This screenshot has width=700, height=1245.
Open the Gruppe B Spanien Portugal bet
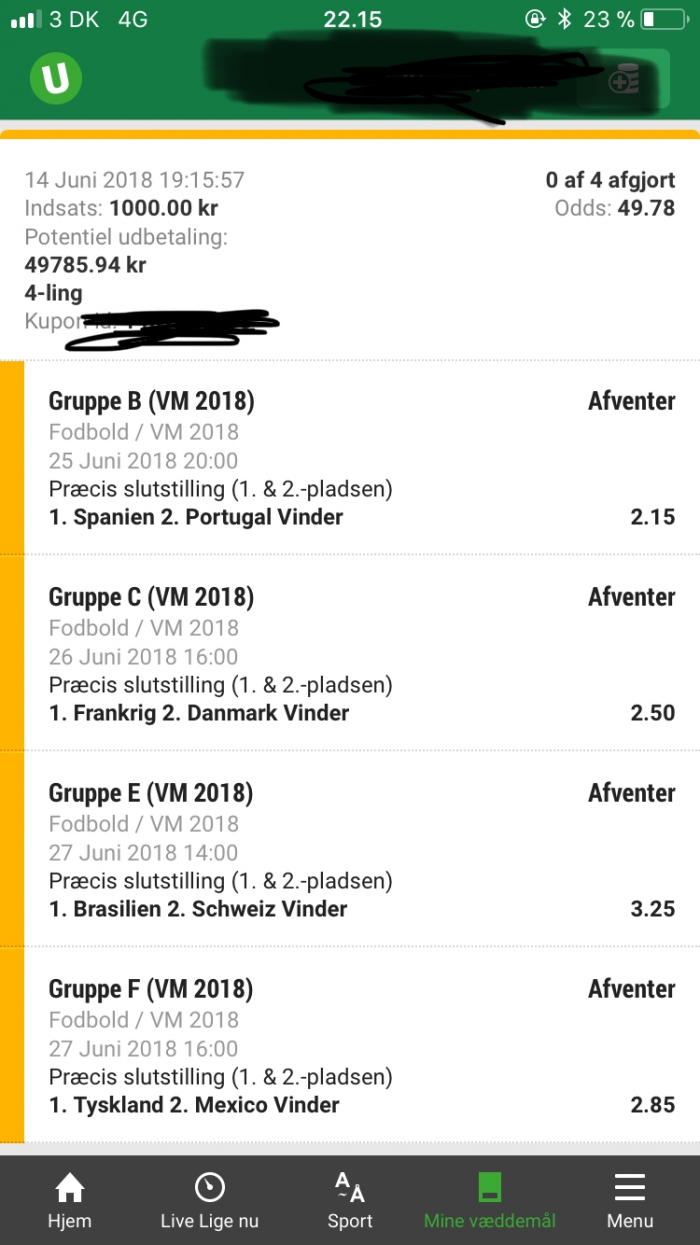click(360, 459)
